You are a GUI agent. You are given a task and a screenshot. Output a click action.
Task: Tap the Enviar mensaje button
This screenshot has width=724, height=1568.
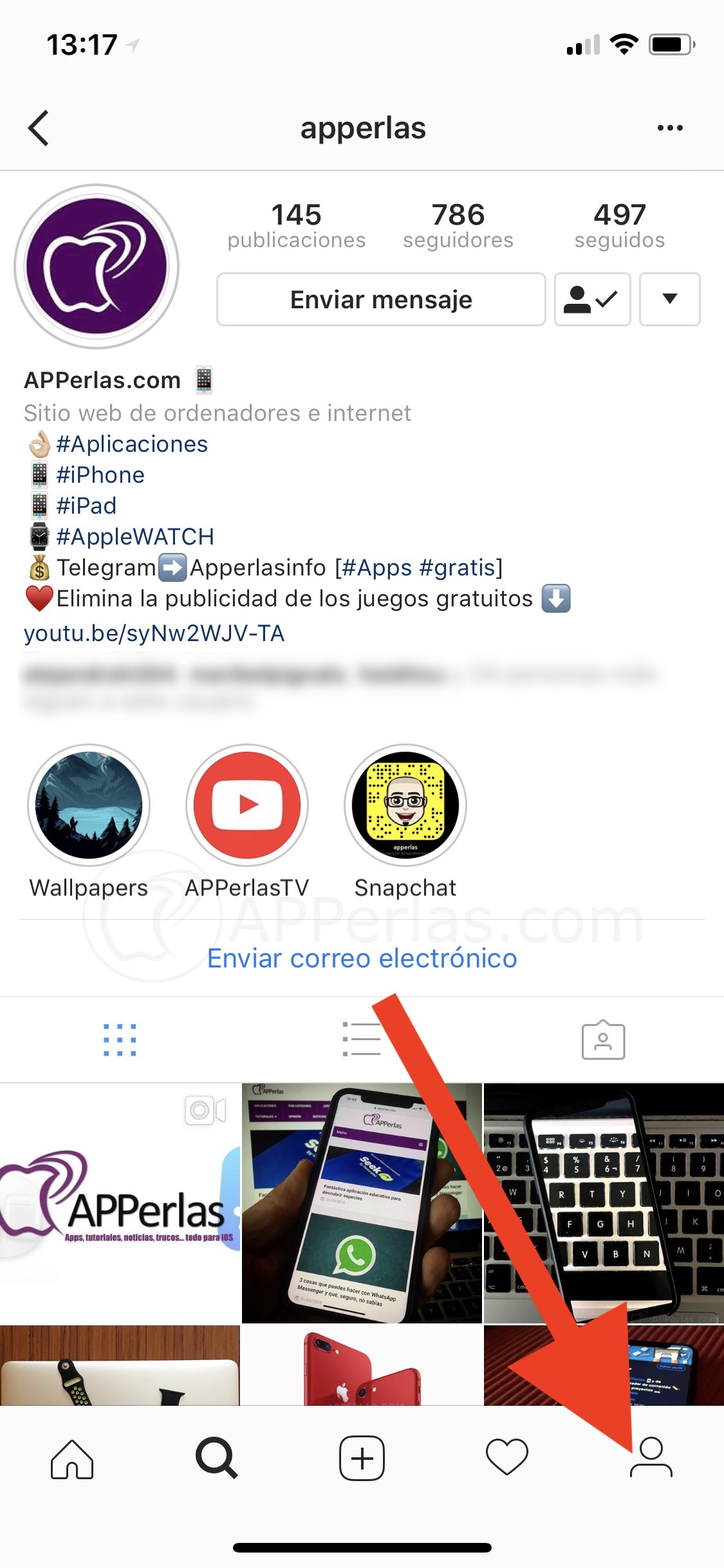tap(381, 299)
